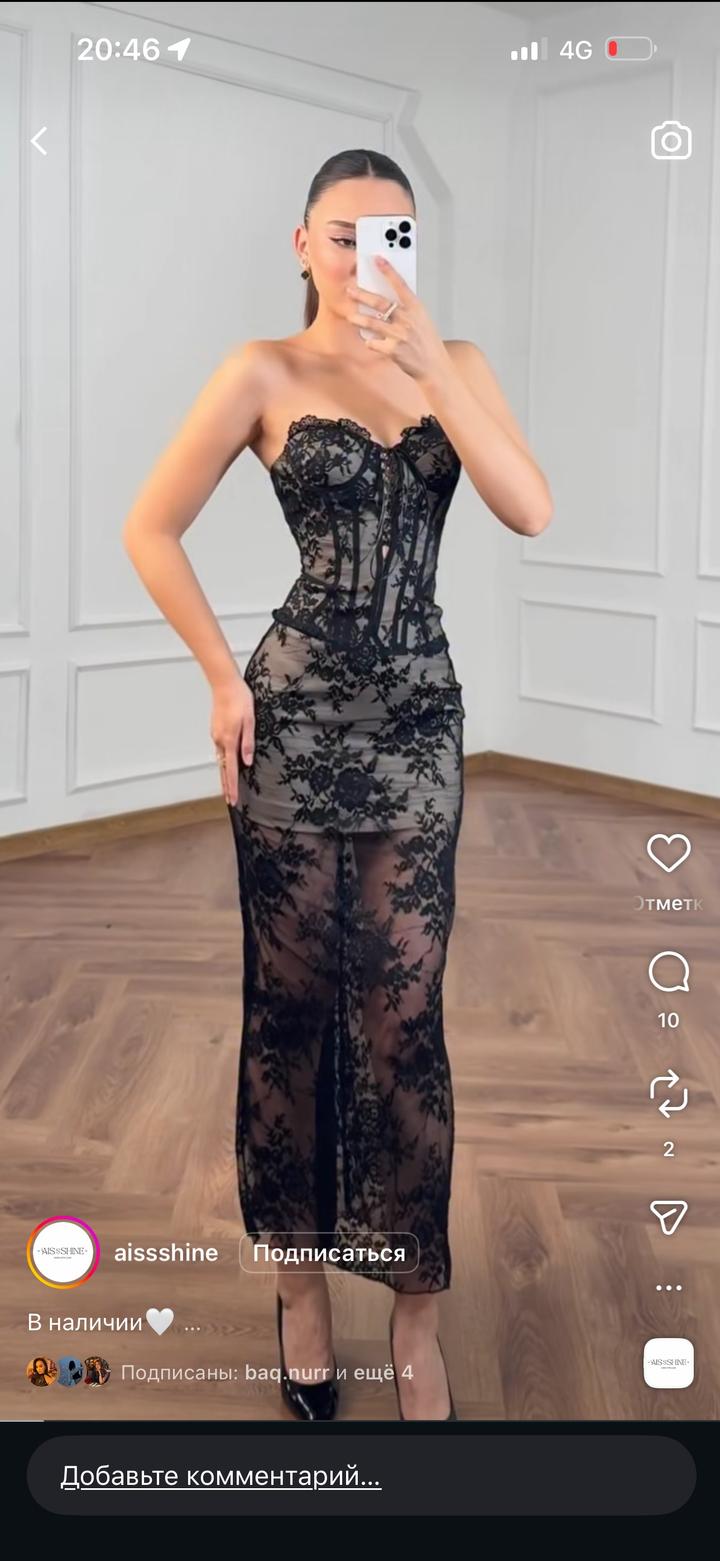The height and width of the screenshot is (1561, 720).
Task: View followers list with baq.nurr
Action: click(x=266, y=1373)
